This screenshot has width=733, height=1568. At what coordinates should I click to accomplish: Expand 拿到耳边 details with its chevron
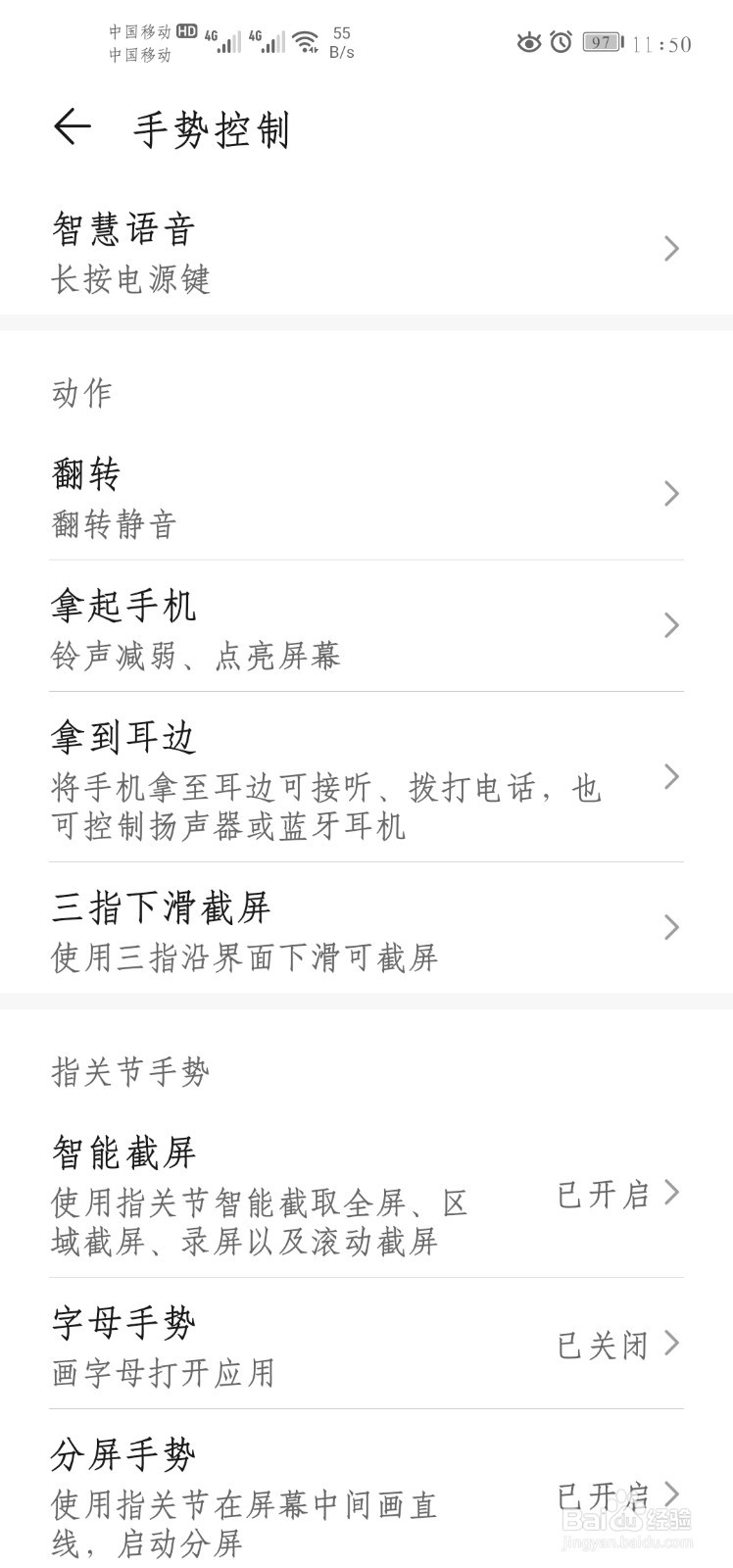click(x=671, y=776)
